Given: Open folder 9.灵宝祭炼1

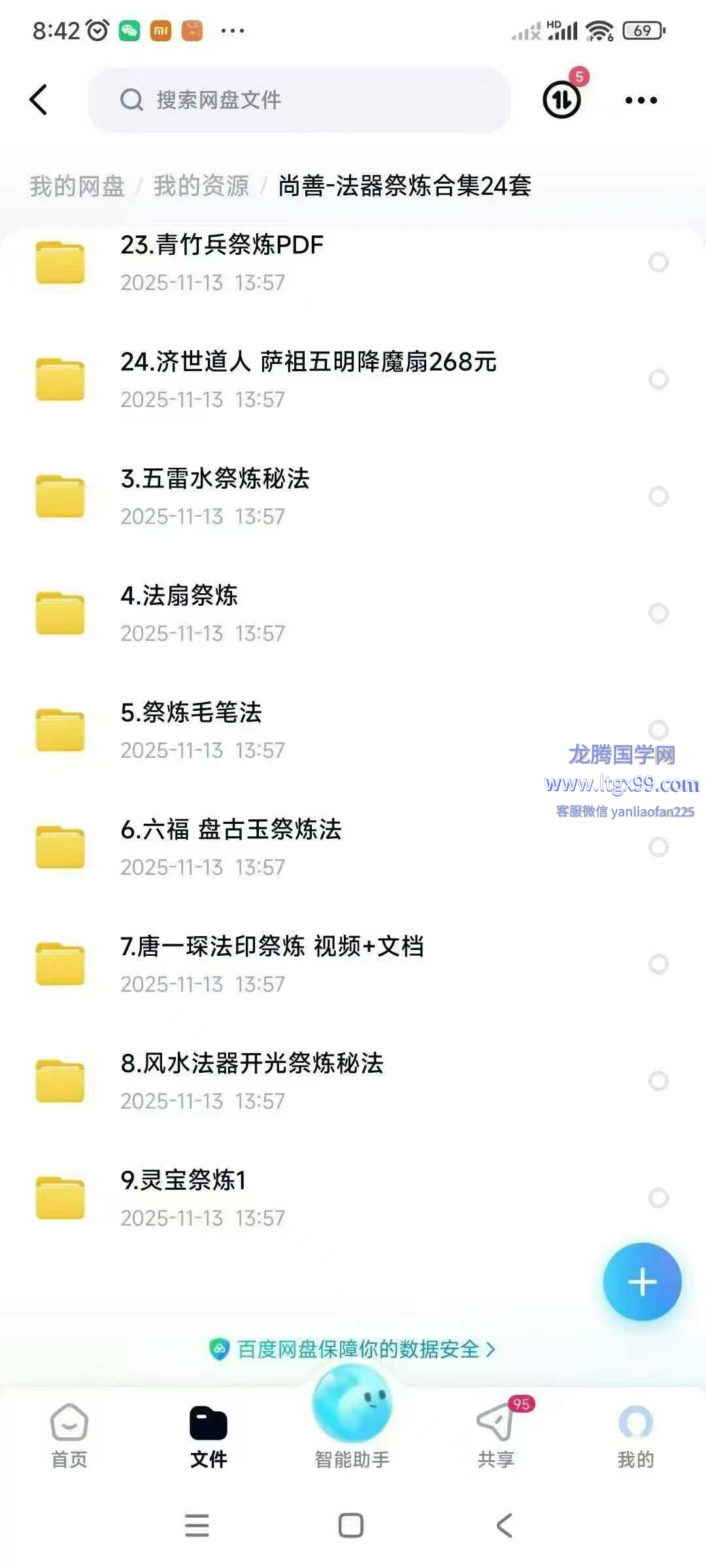Looking at the screenshot, I should (183, 1196).
